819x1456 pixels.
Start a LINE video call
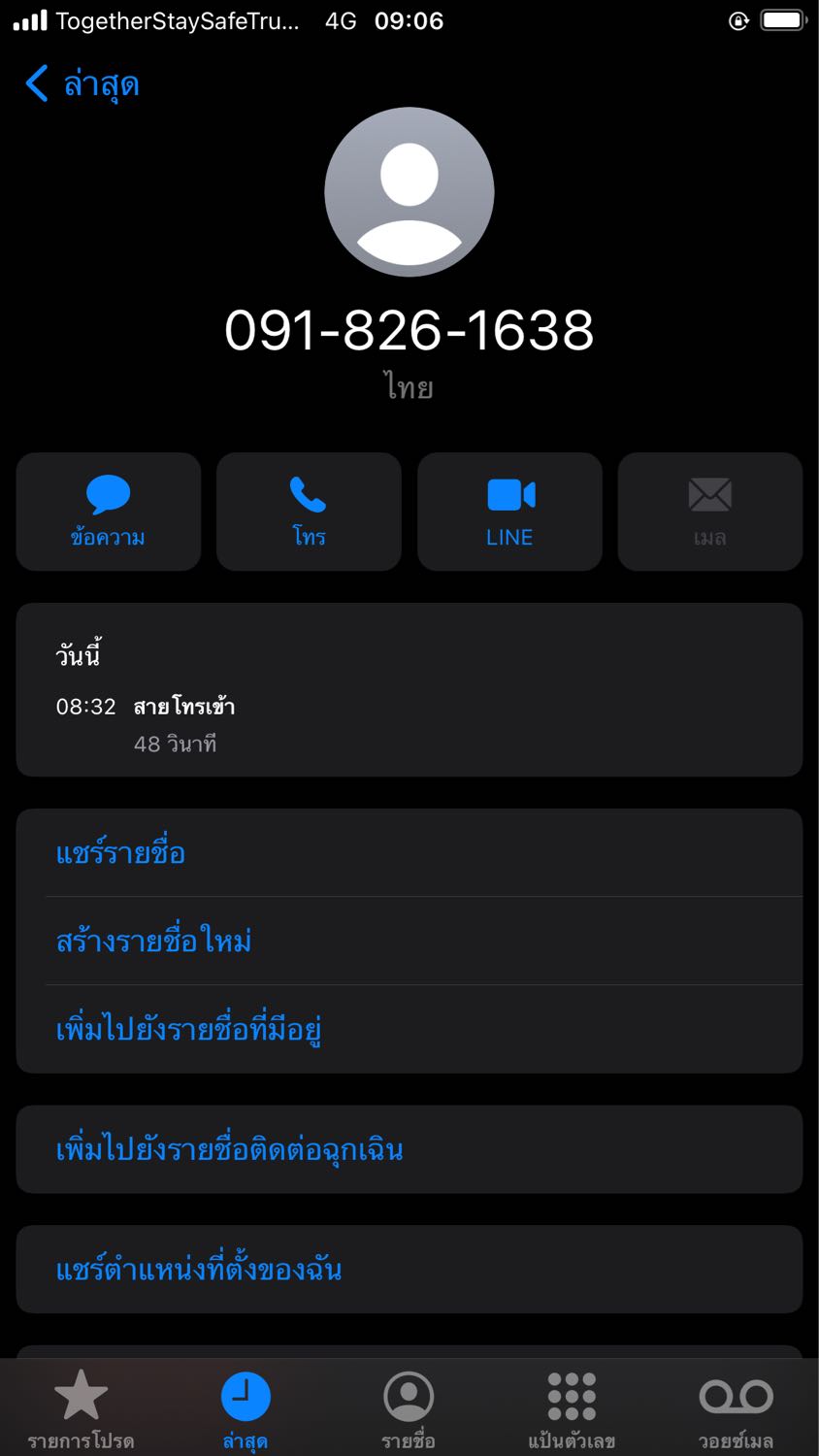point(509,512)
